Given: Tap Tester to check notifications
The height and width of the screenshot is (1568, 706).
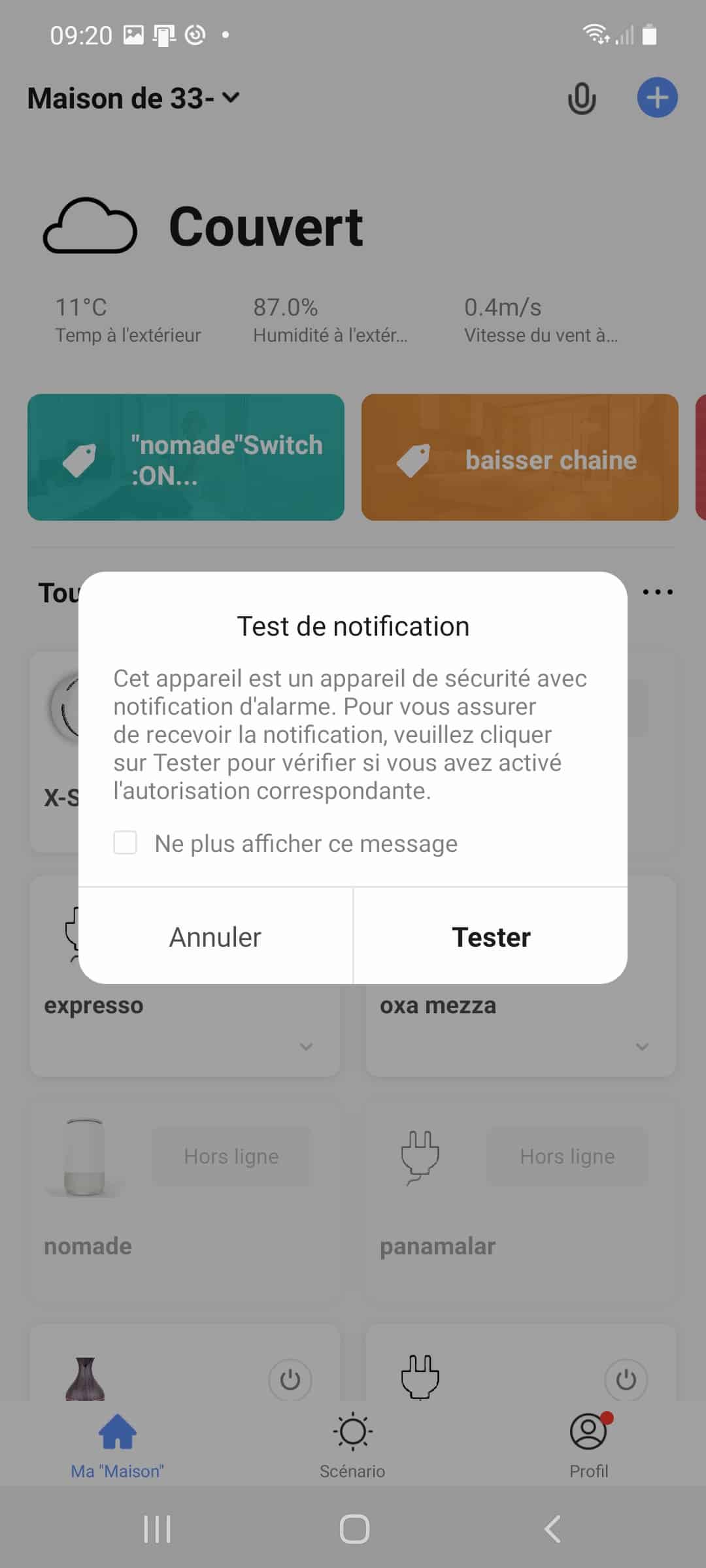Looking at the screenshot, I should [x=491, y=936].
